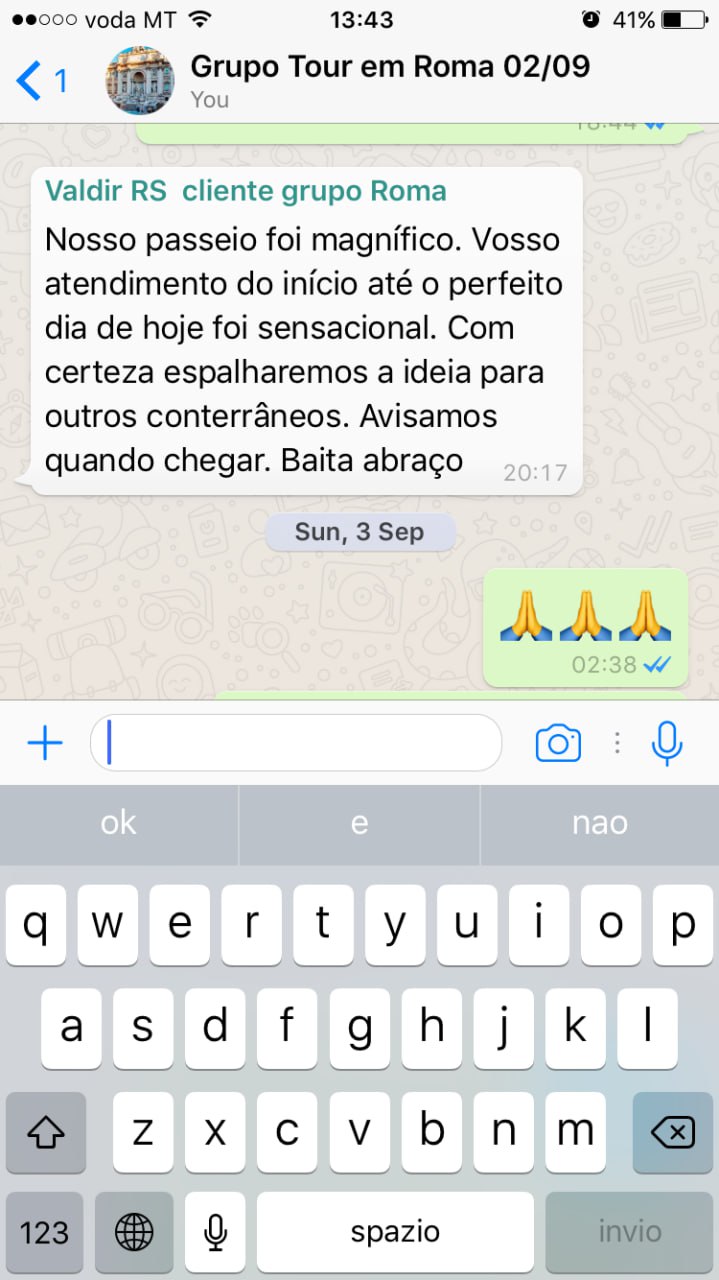719x1280 pixels.
Task: Insert the suggested word "e"
Action: [359, 823]
